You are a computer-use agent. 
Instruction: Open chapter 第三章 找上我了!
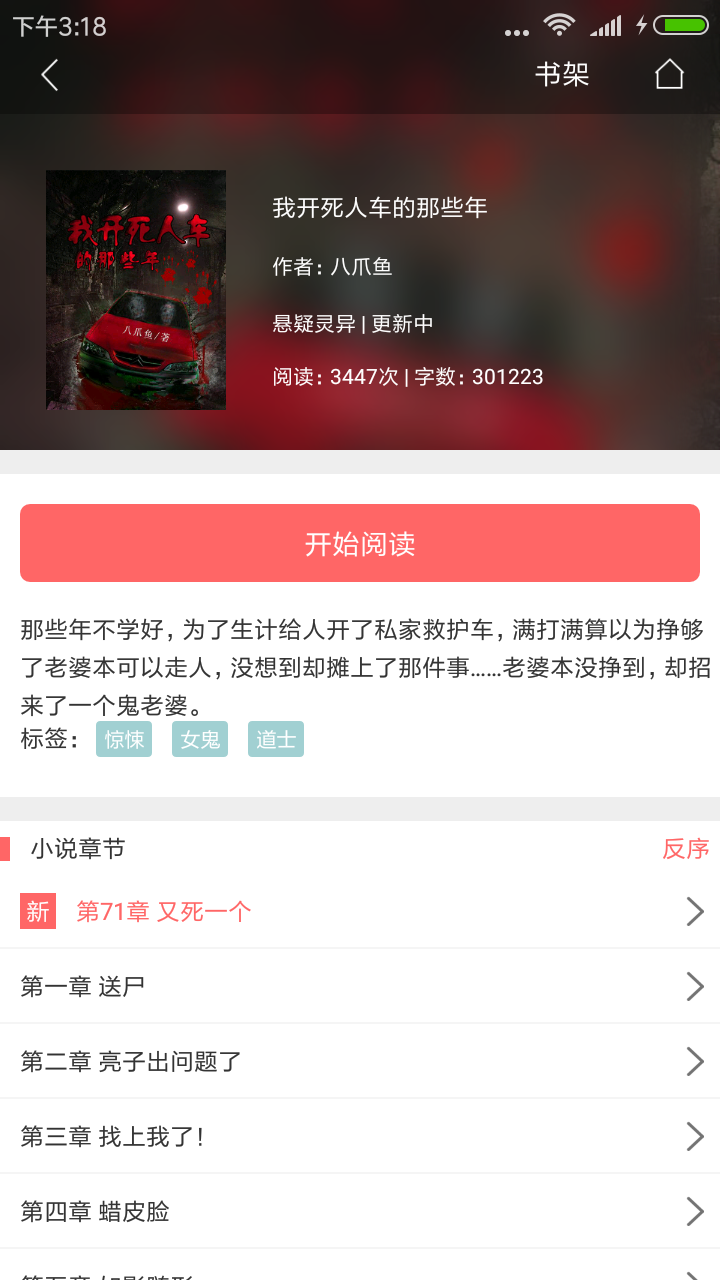click(x=360, y=1136)
